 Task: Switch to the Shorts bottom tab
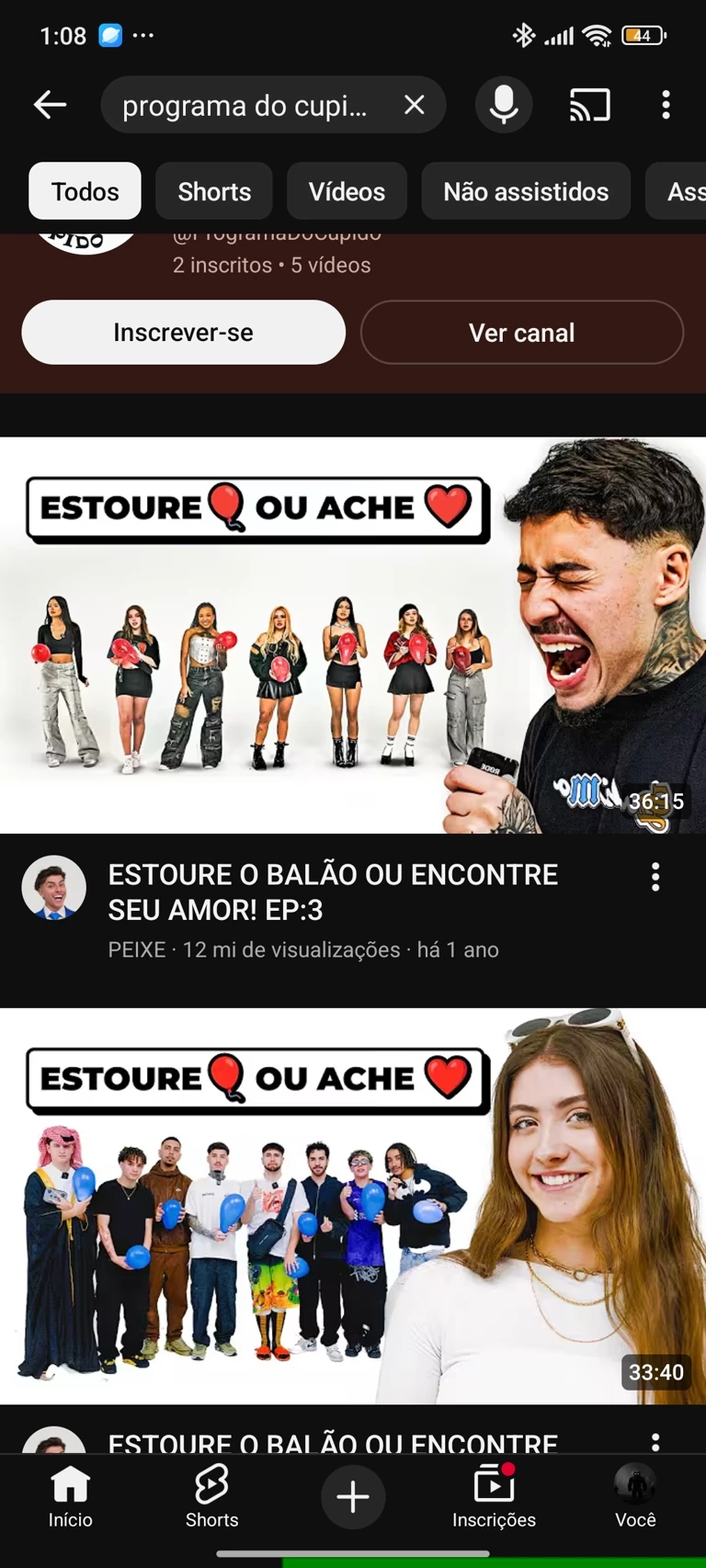[x=211, y=1496]
